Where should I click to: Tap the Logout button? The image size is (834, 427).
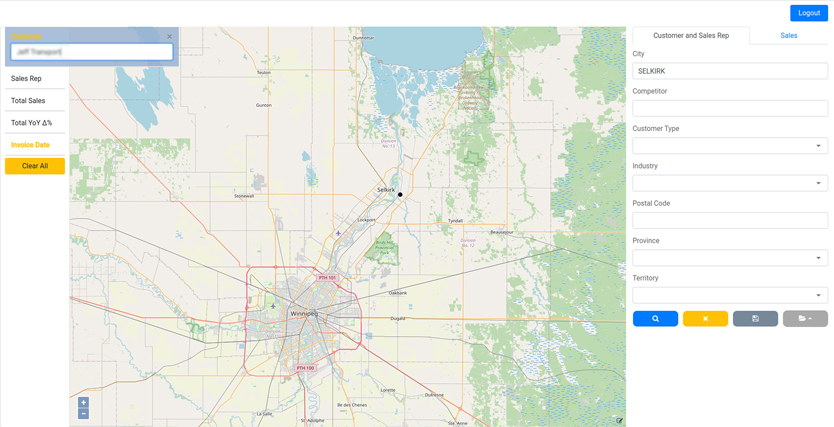tap(808, 13)
